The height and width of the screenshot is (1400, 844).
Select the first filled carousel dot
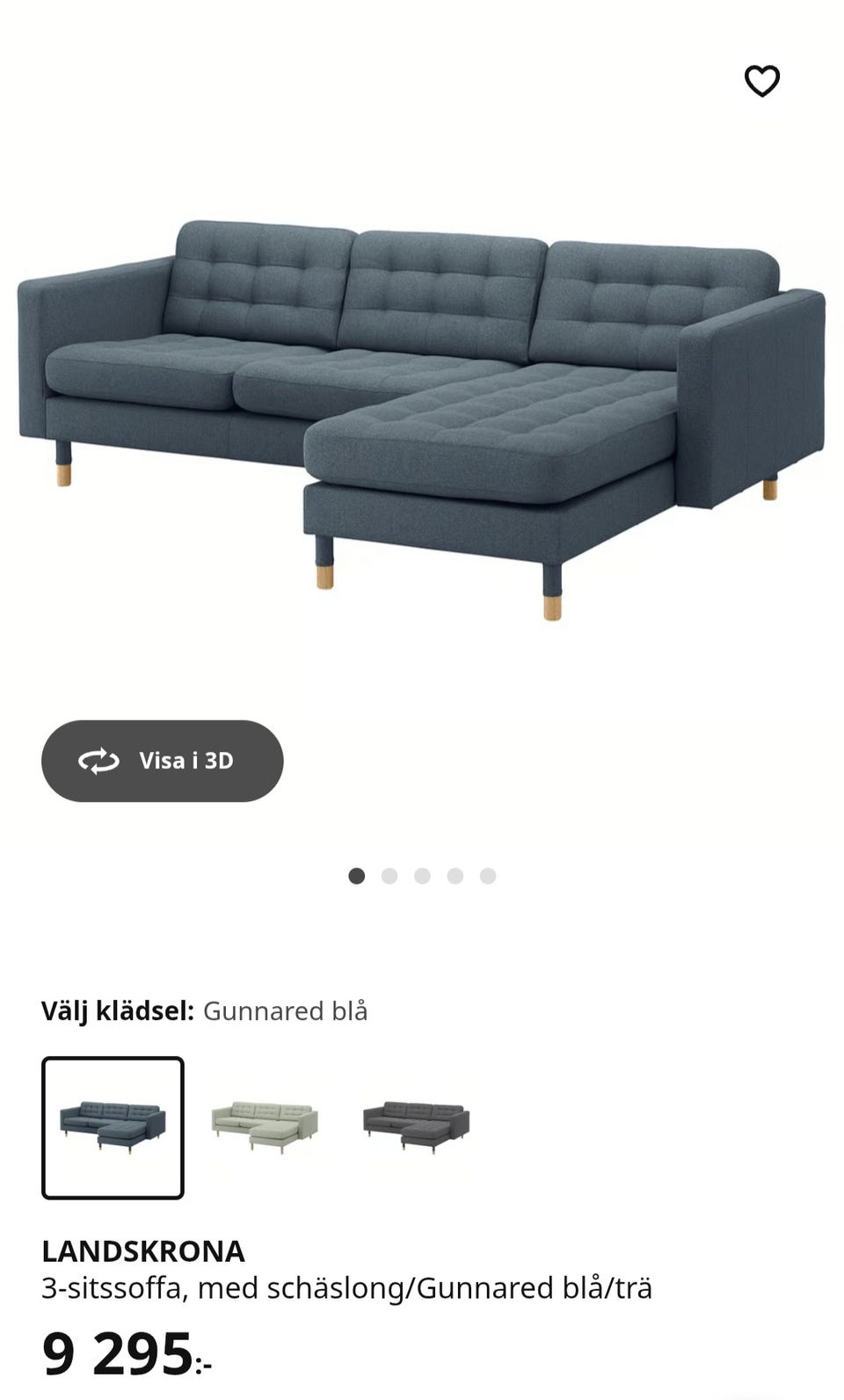[356, 875]
